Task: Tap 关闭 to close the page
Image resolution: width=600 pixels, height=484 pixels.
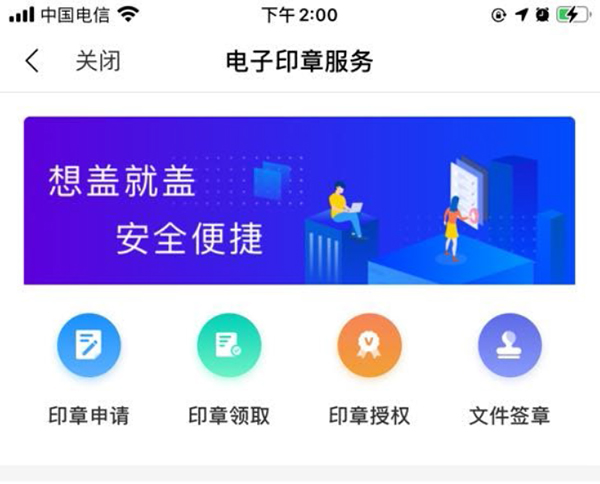Action: point(98,61)
